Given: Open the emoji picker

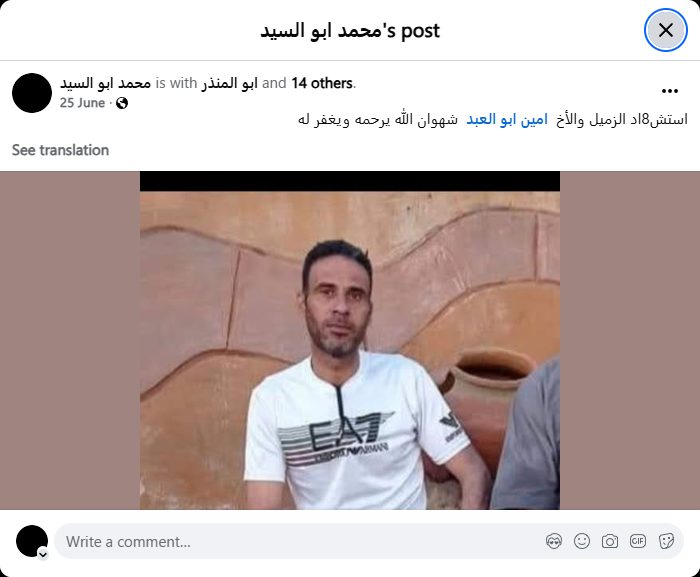Looking at the screenshot, I should pyautogui.click(x=582, y=541).
